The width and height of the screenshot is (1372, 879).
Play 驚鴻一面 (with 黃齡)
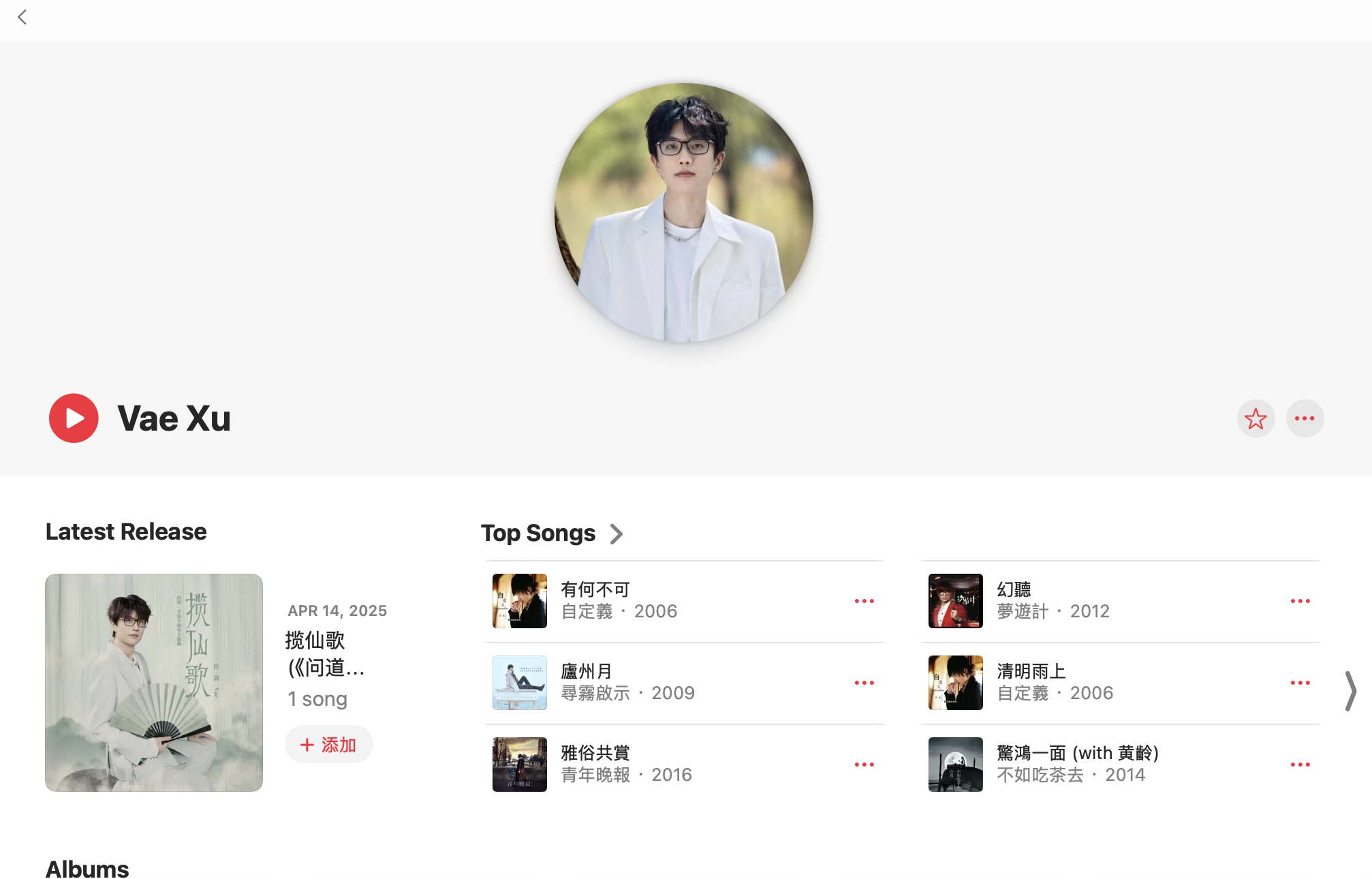[956, 765]
